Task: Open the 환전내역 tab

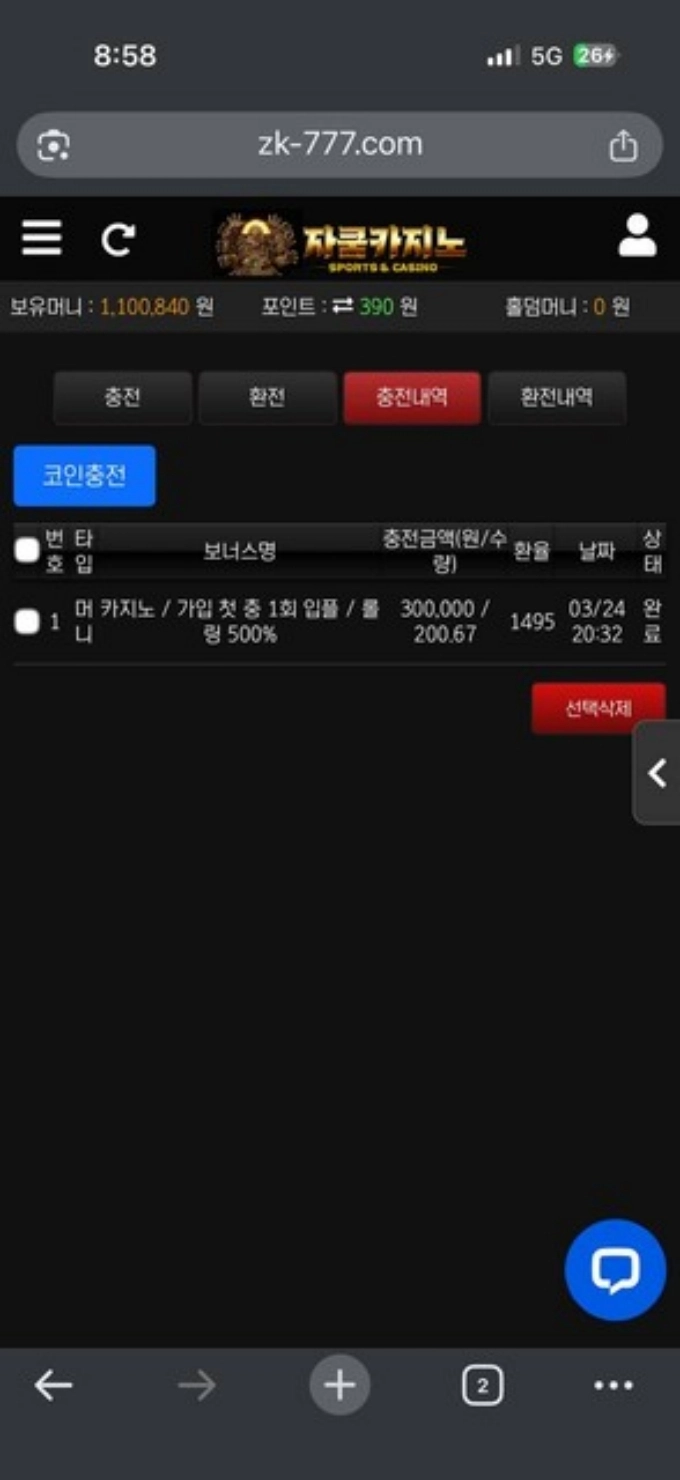Action: pyautogui.click(x=556, y=397)
